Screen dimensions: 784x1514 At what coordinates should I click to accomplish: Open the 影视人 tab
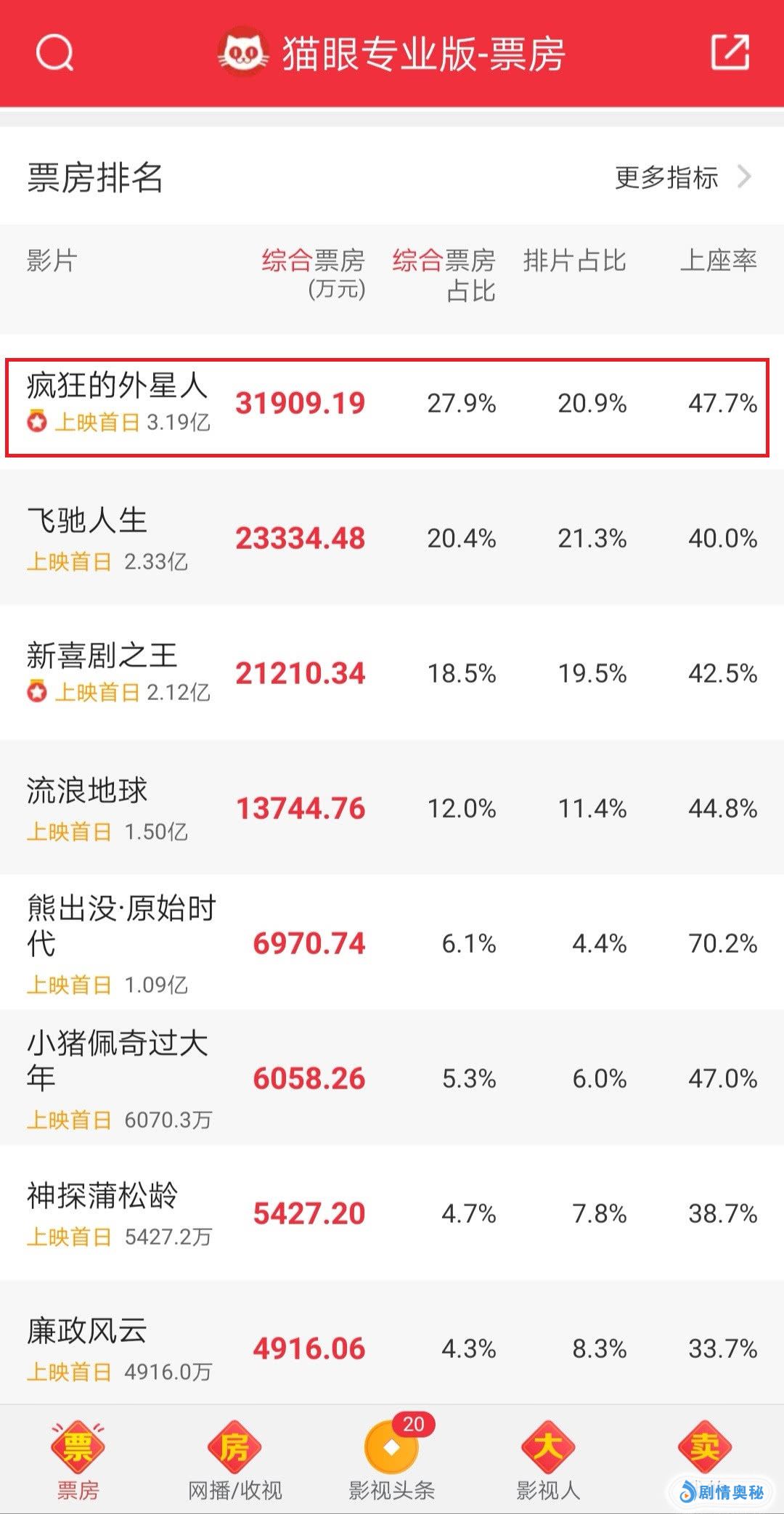[x=548, y=1460]
